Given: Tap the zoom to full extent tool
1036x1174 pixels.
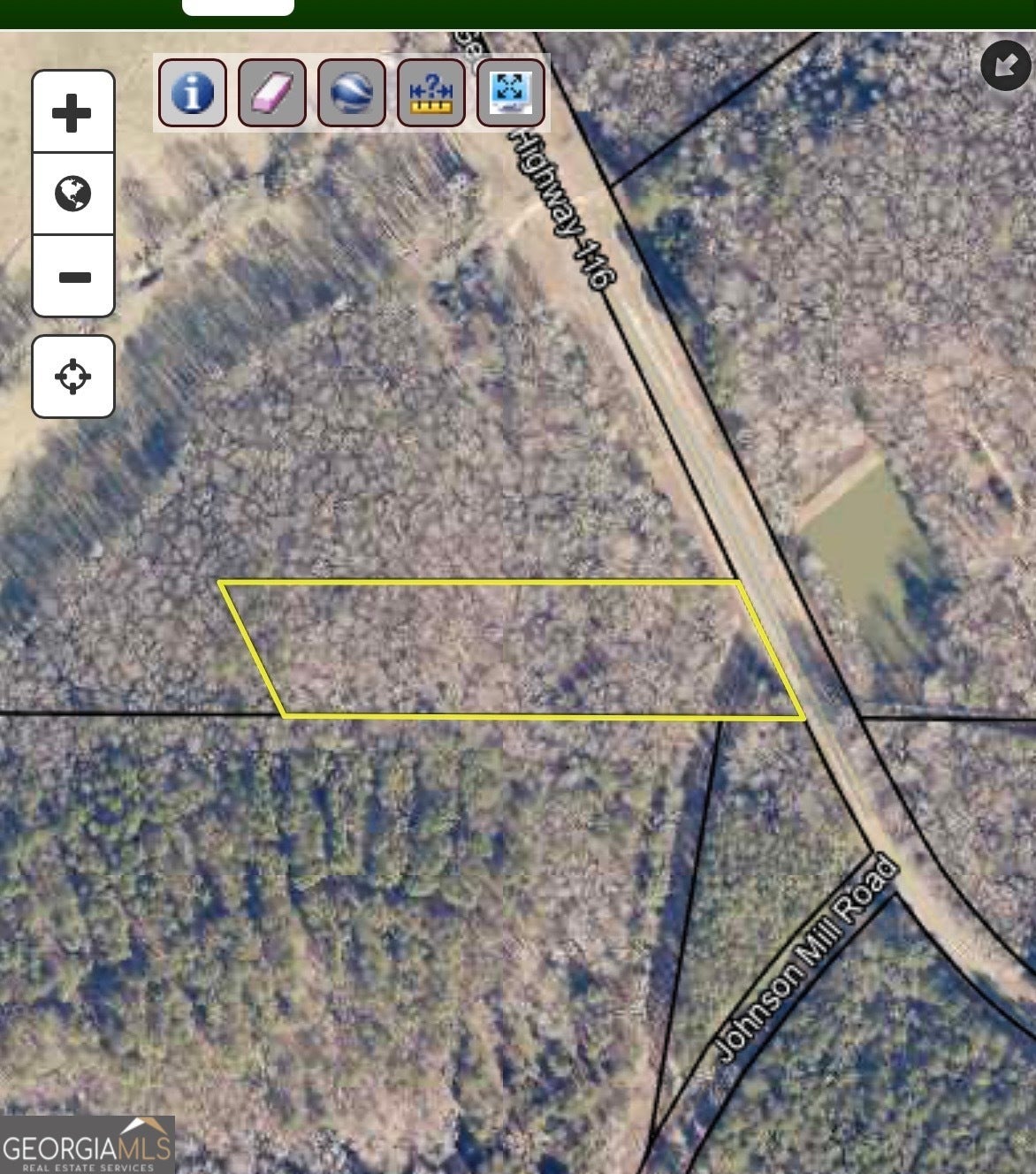Looking at the screenshot, I should coord(511,92).
